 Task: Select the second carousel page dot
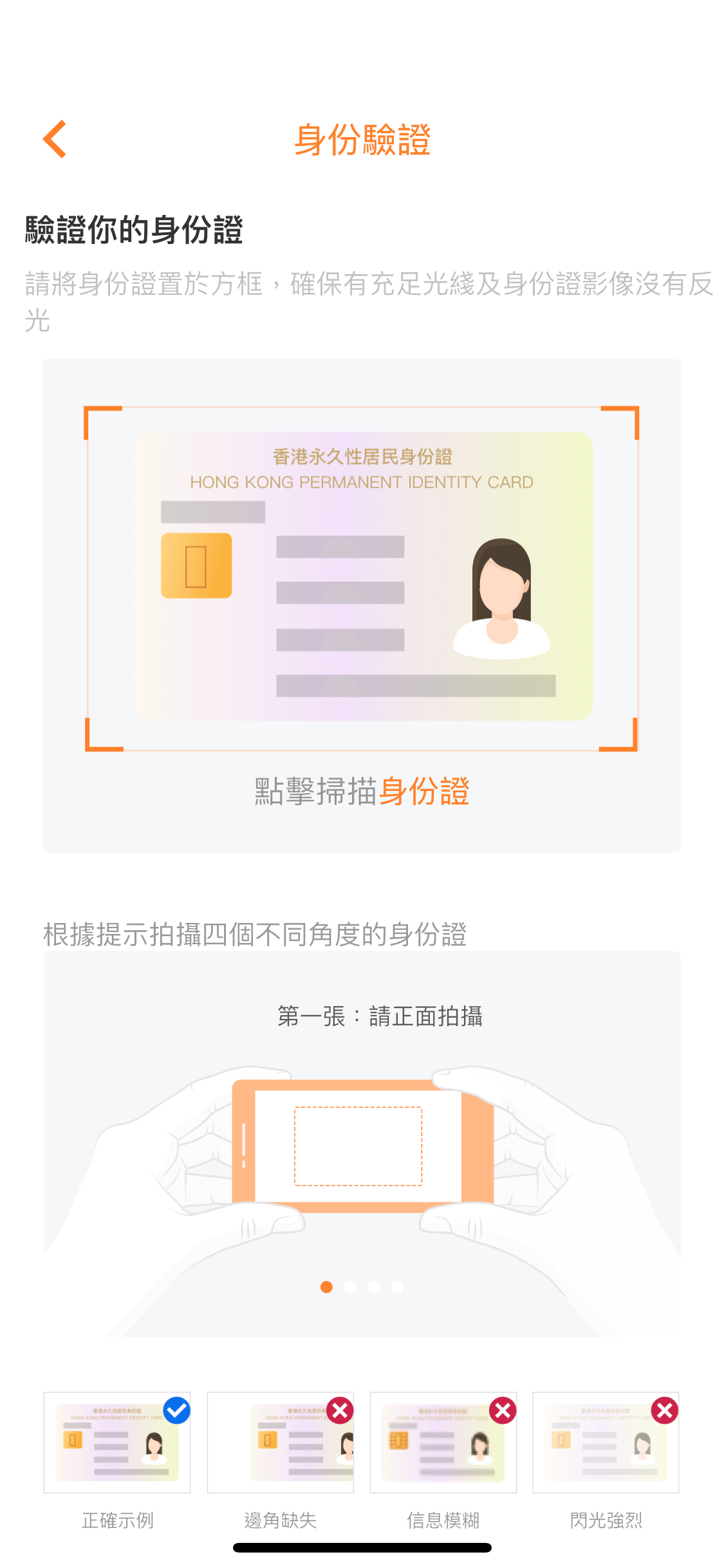350,1287
